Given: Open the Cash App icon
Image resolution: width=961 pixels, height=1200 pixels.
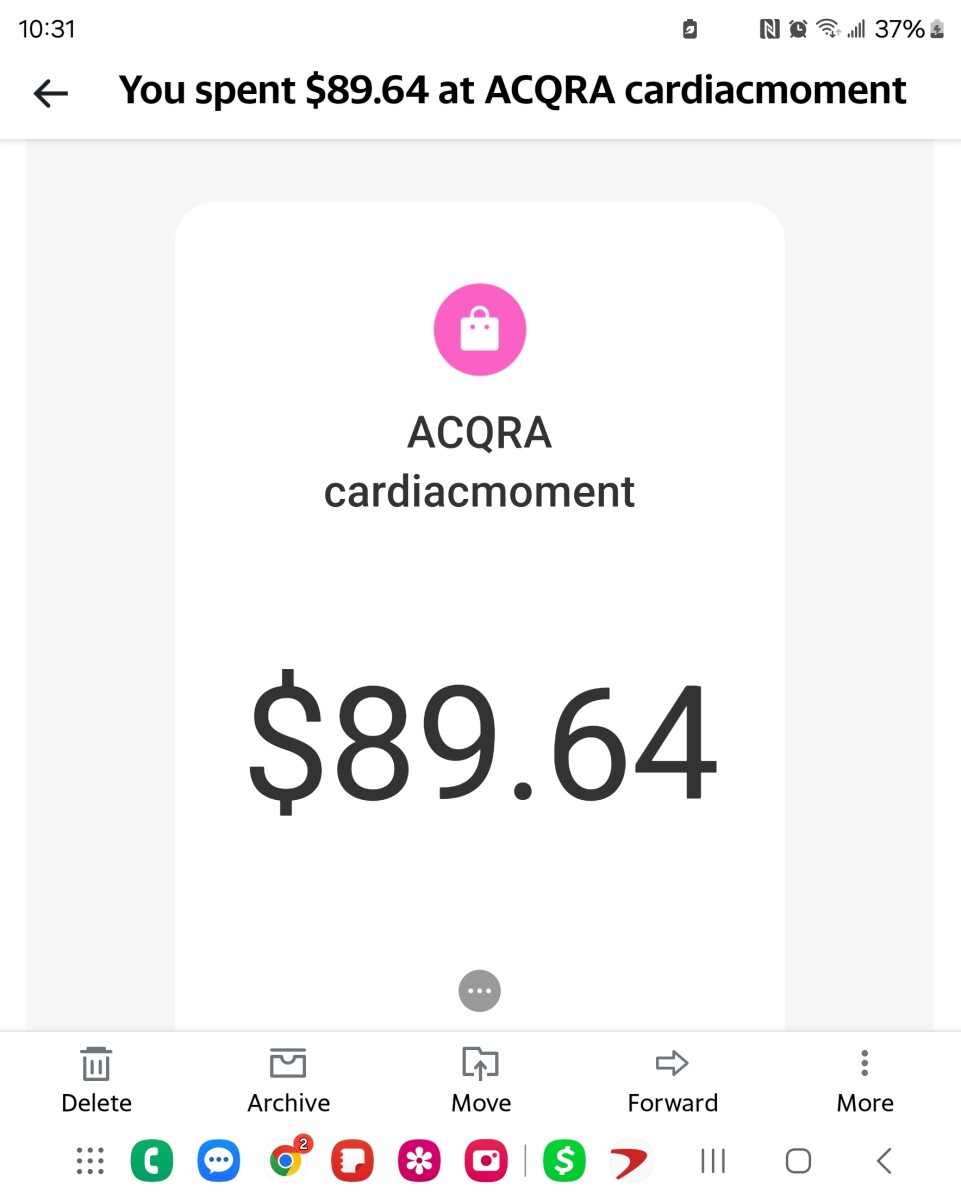Looking at the screenshot, I should (564, 1161).
